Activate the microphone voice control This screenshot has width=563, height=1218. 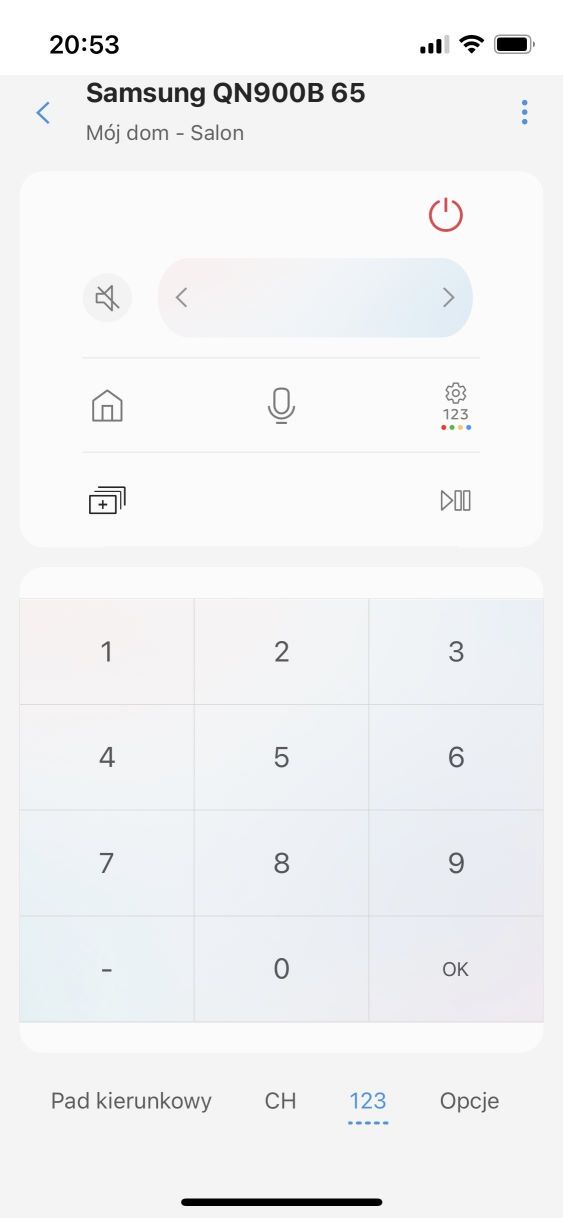click(282, 405)
